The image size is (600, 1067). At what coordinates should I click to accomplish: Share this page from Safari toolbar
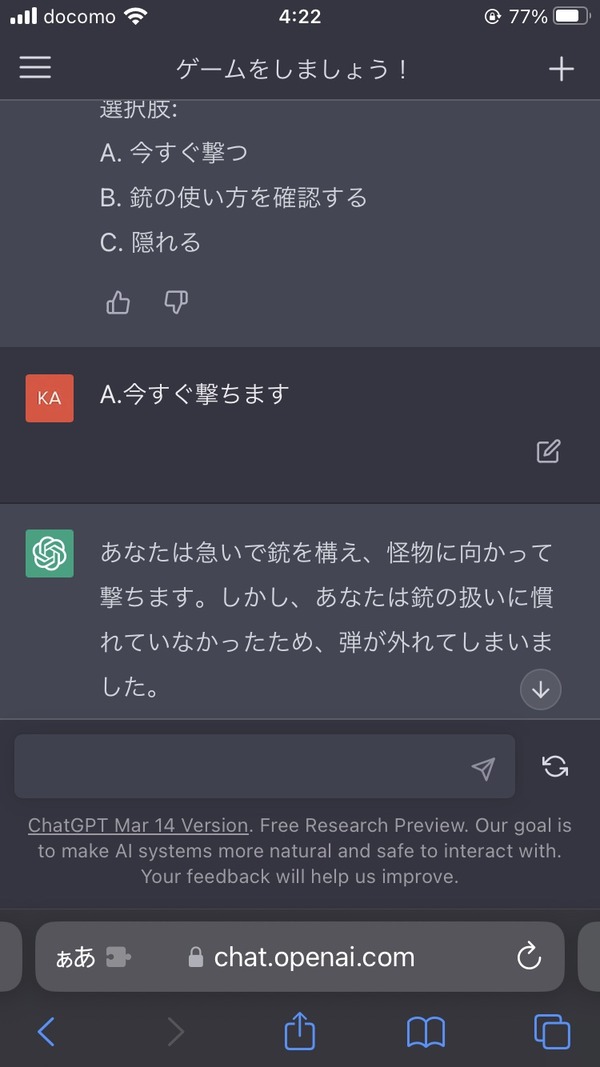tap(300, 1031)
